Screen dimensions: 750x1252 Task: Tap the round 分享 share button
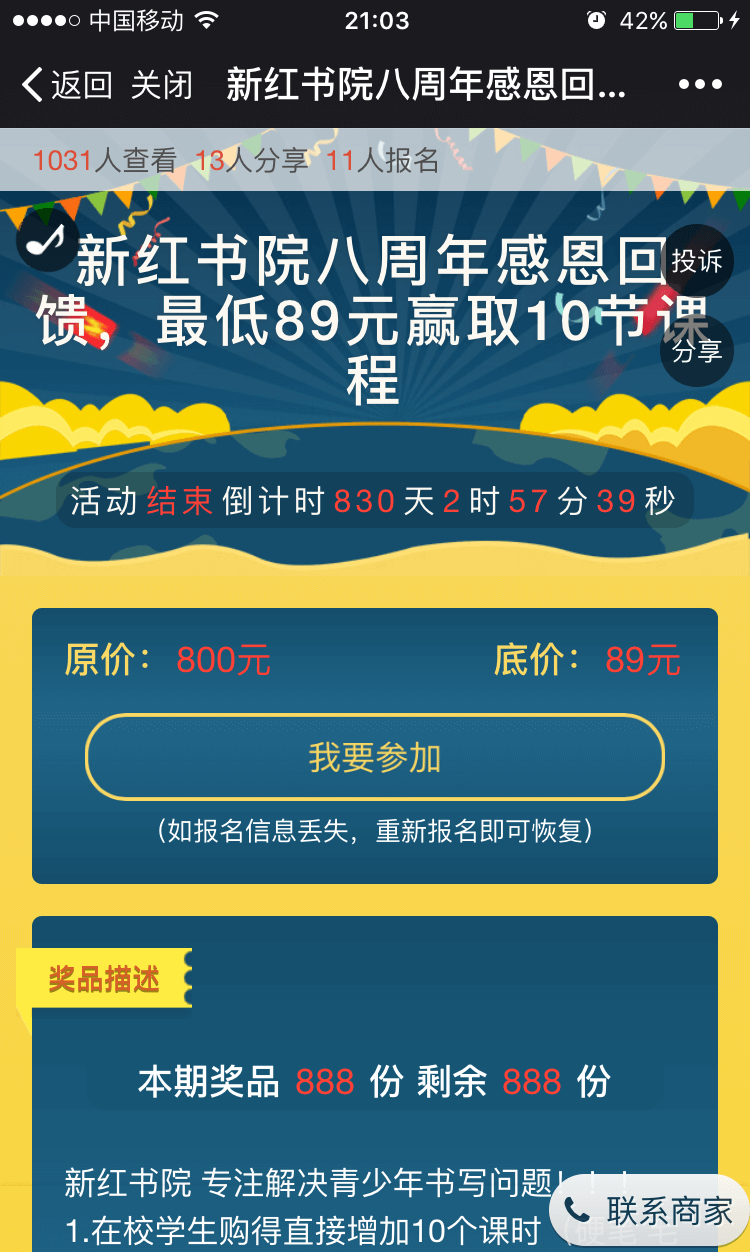point(697,351)
